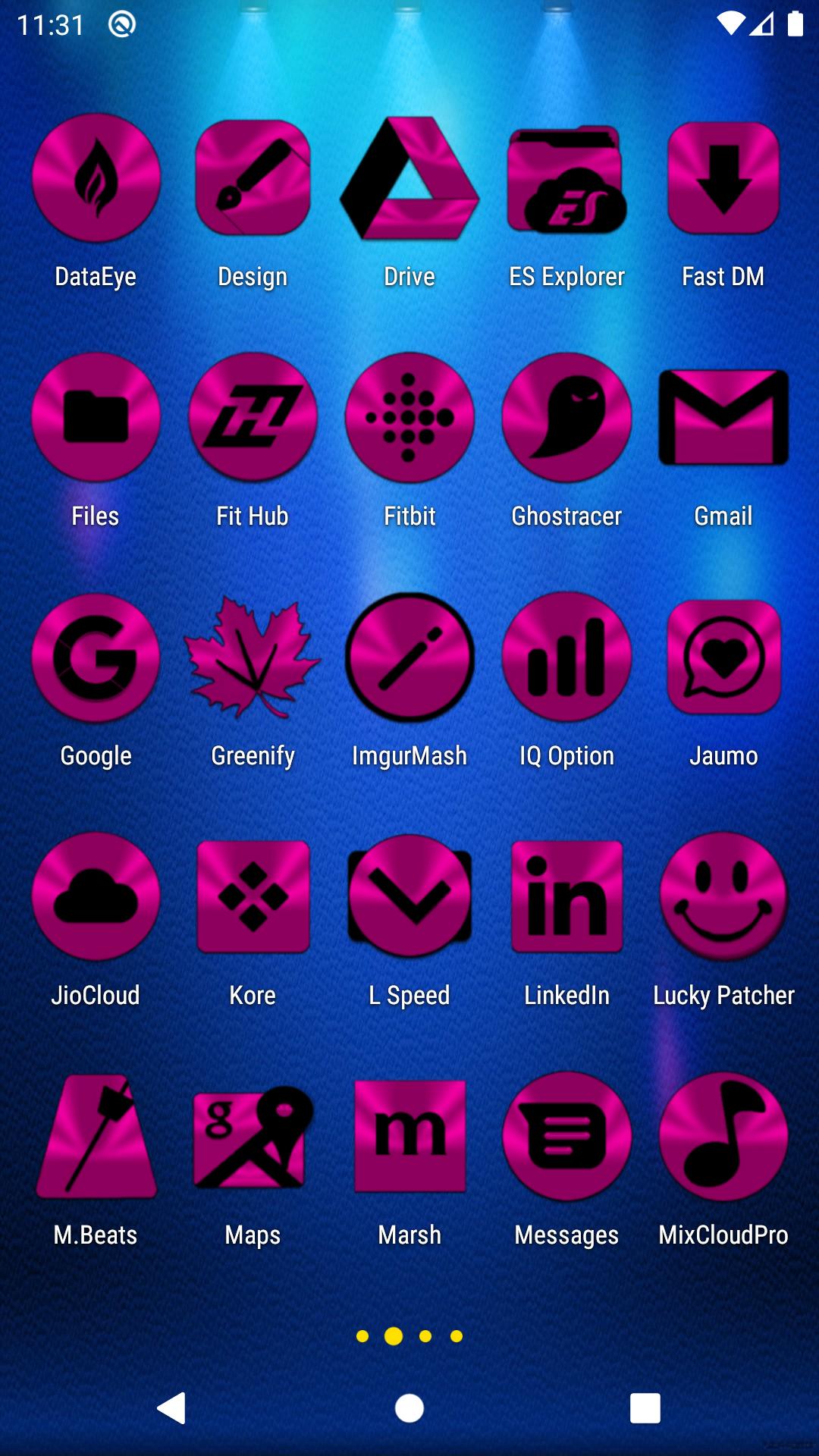Launch Fitbit
The image size is (819, 1456).
coord(409,417)
